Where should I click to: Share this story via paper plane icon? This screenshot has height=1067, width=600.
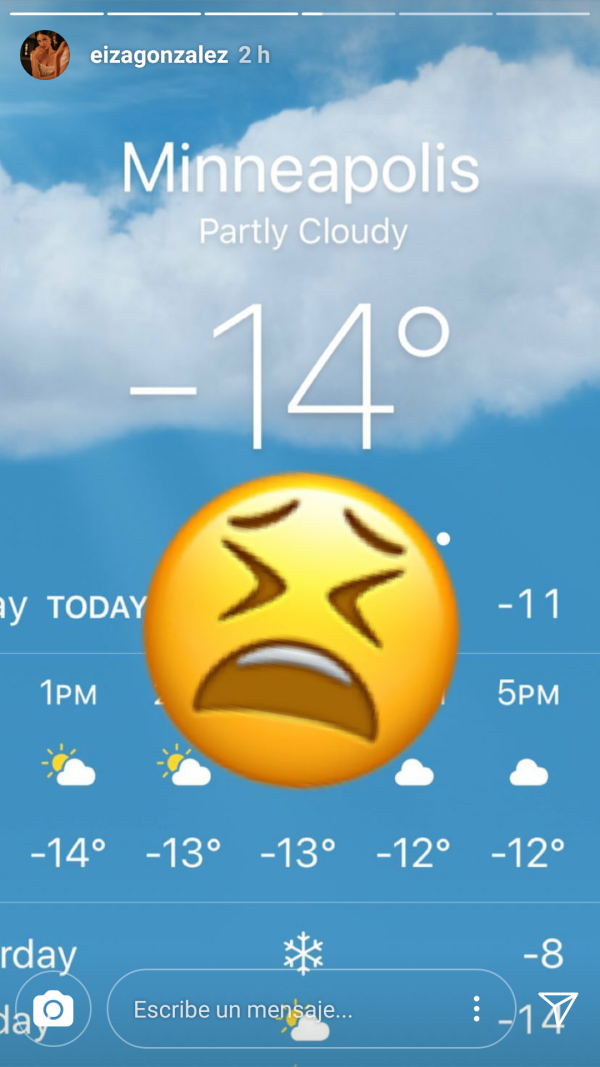click(557, 1009)
